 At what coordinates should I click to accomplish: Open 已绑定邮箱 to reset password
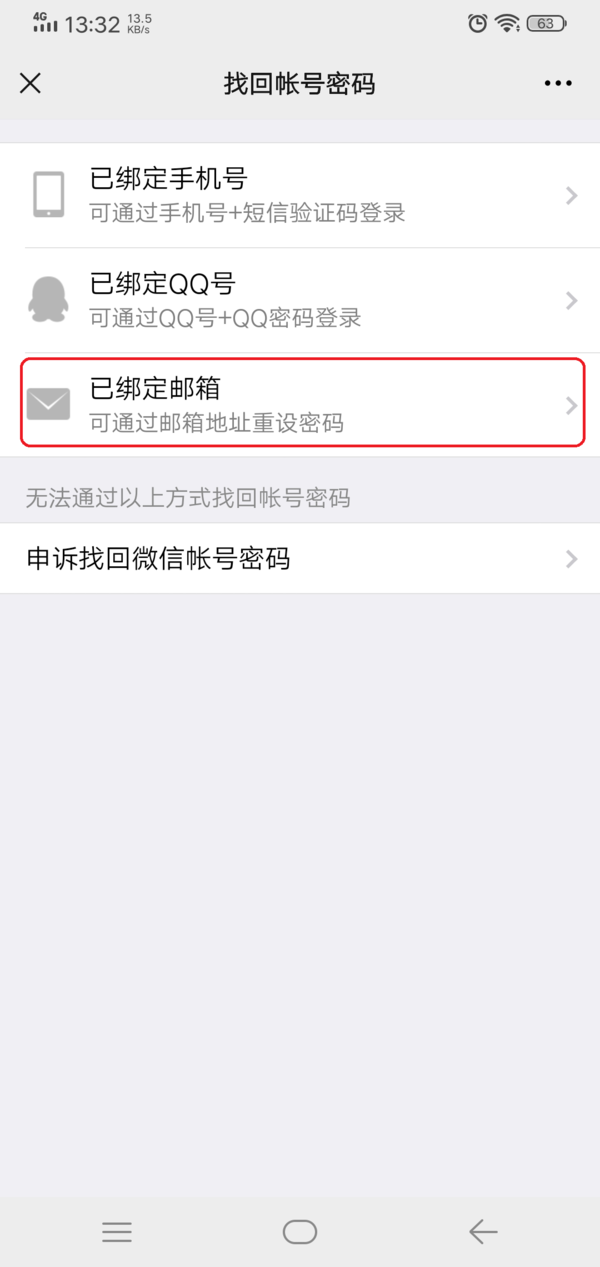pyautogui.click(x=300, y=404)
